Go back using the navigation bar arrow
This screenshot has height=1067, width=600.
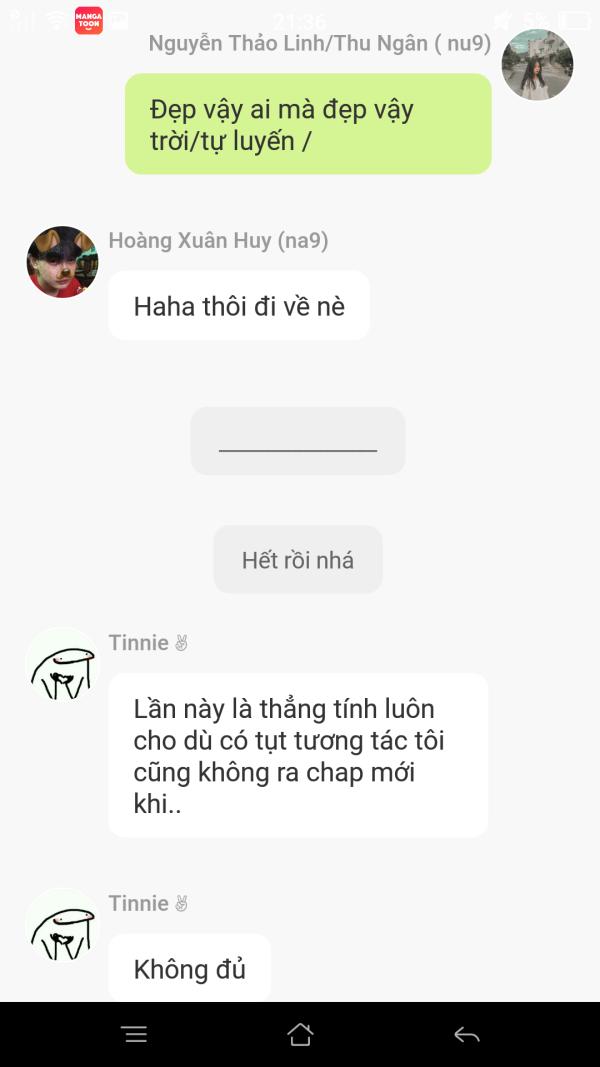(467, 1034)
